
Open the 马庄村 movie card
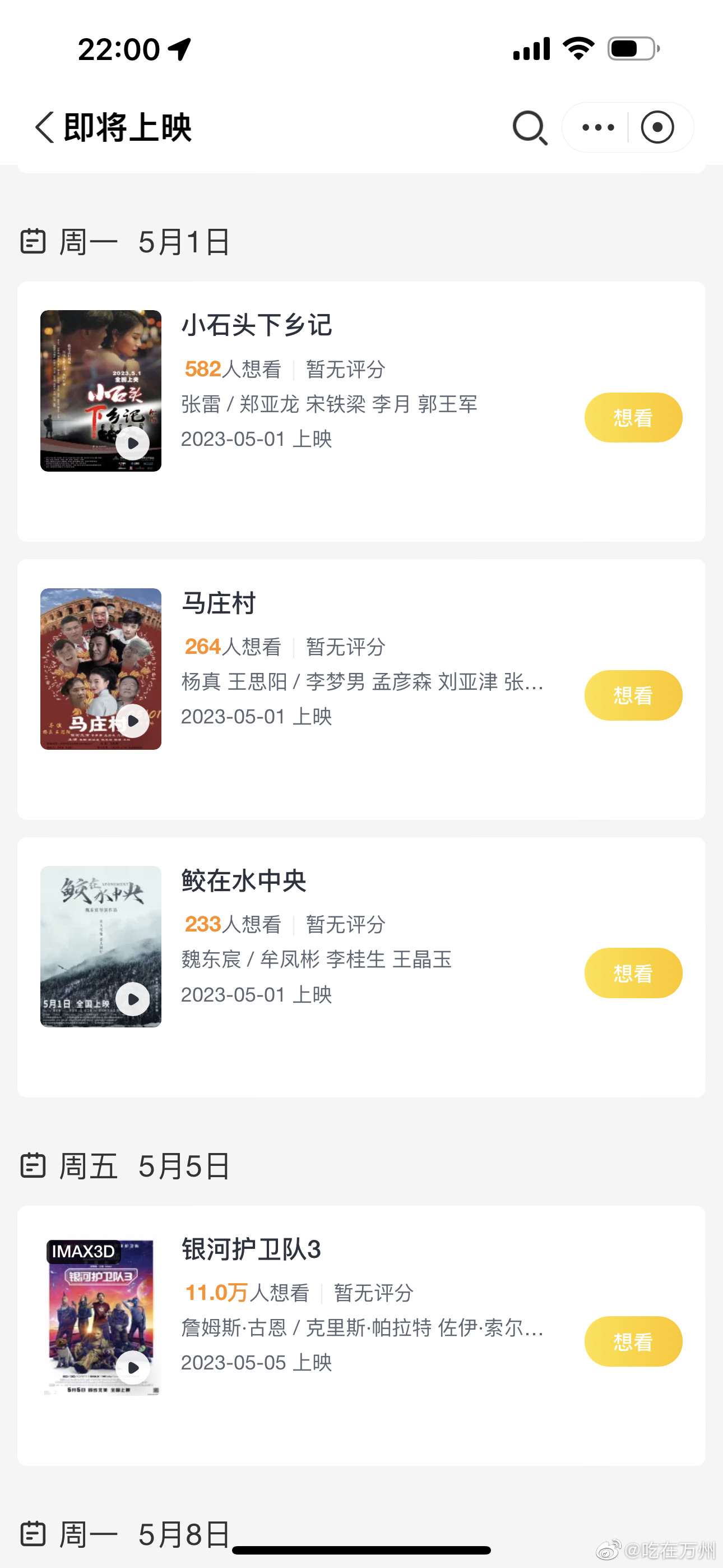point(361,689)
